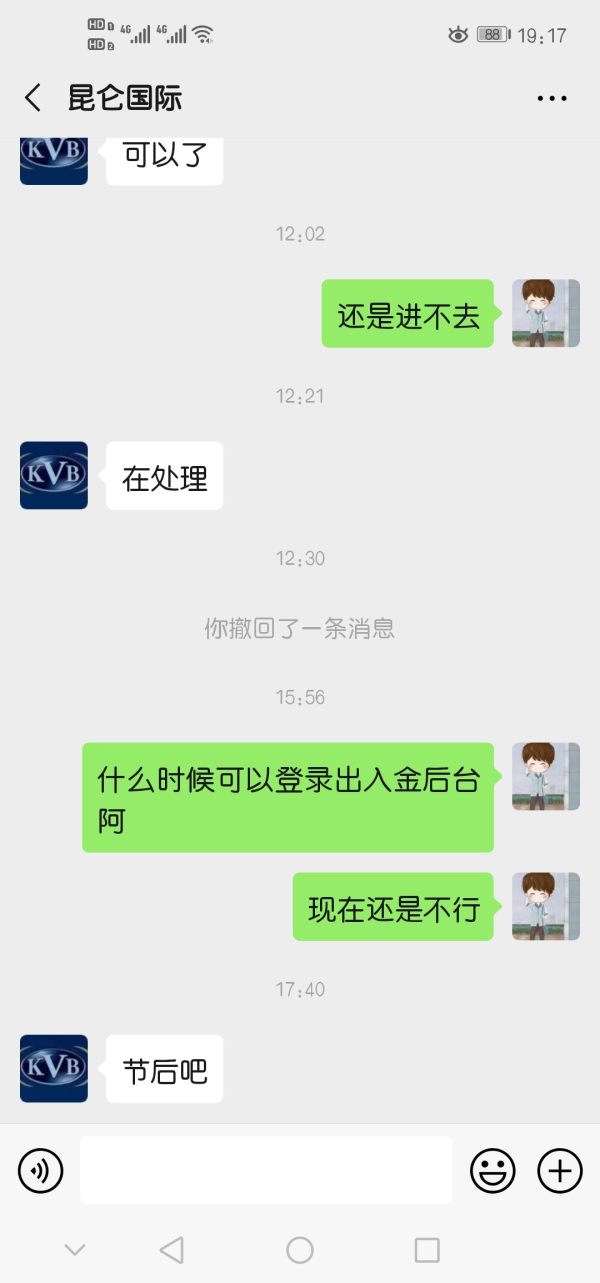Open the three-dot chat options menu

click(x=552, y=98)
